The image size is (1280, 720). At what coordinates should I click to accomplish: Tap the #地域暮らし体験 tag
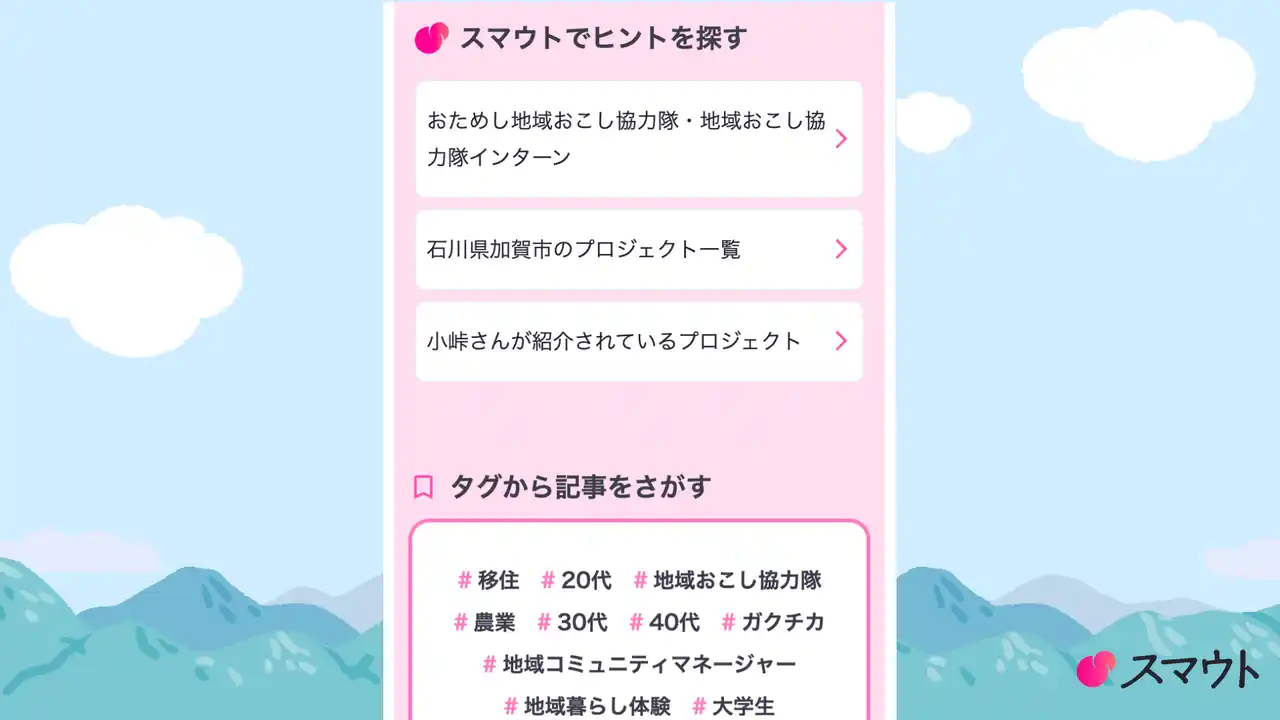(587, 706)
